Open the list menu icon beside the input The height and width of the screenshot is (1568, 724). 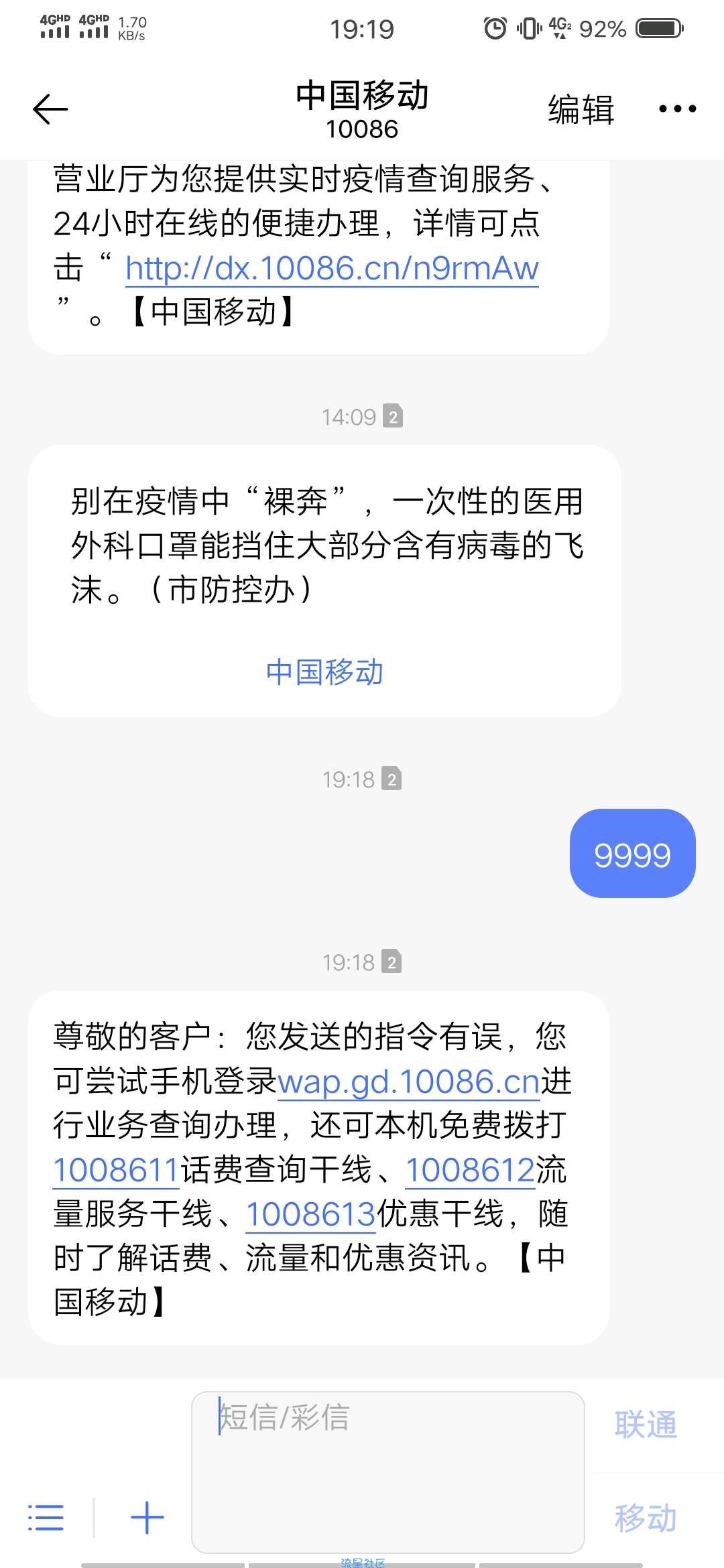(46, 1518)
